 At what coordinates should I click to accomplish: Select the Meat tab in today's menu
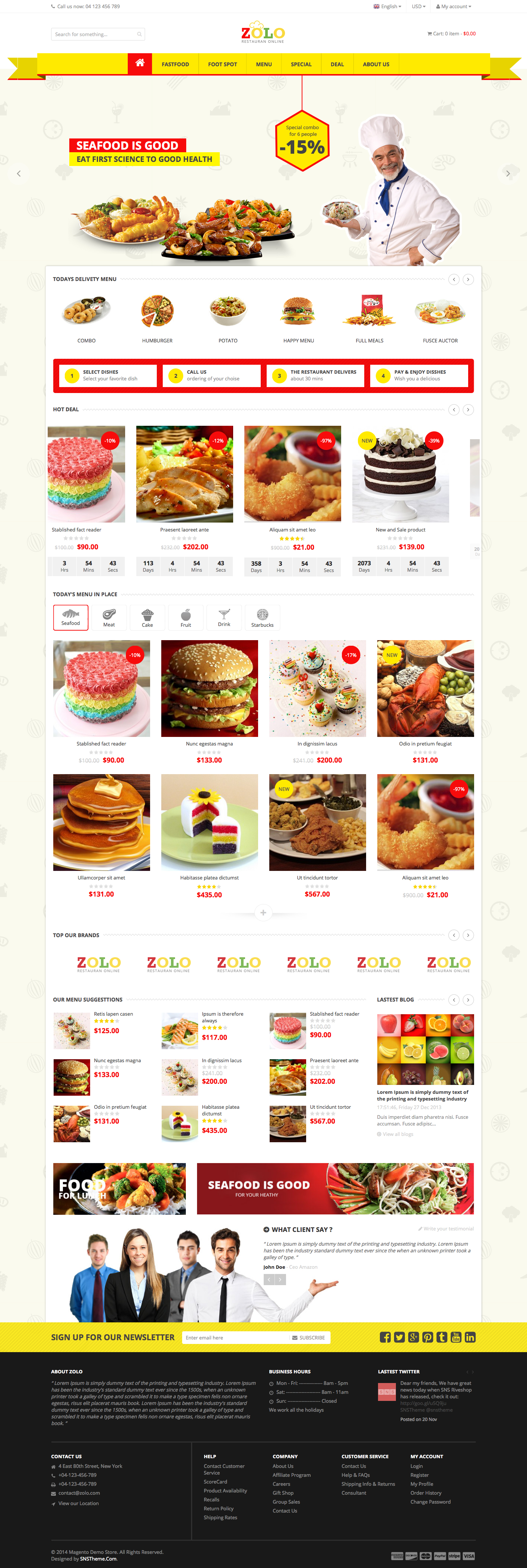tap(109, 617)
